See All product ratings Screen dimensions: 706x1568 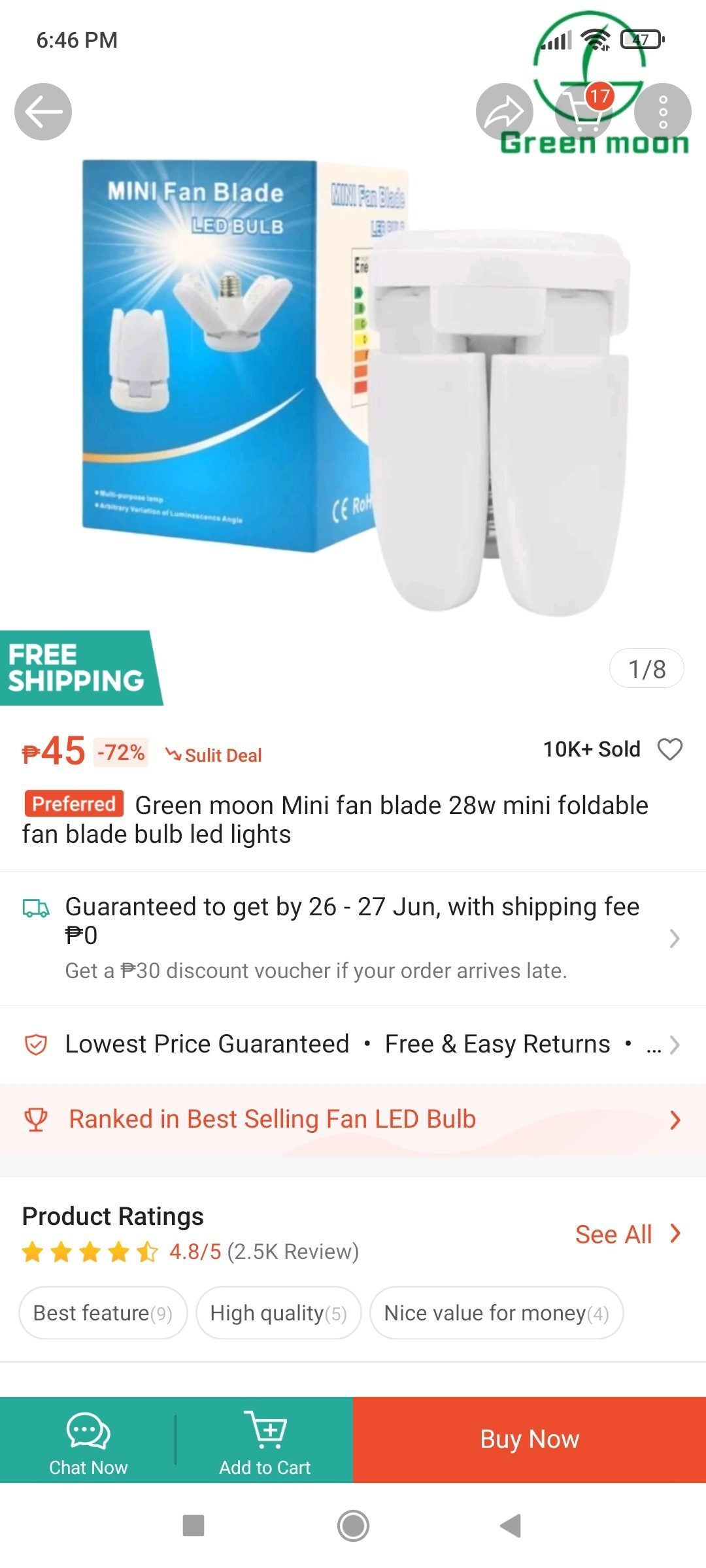tap(627, 1234)
